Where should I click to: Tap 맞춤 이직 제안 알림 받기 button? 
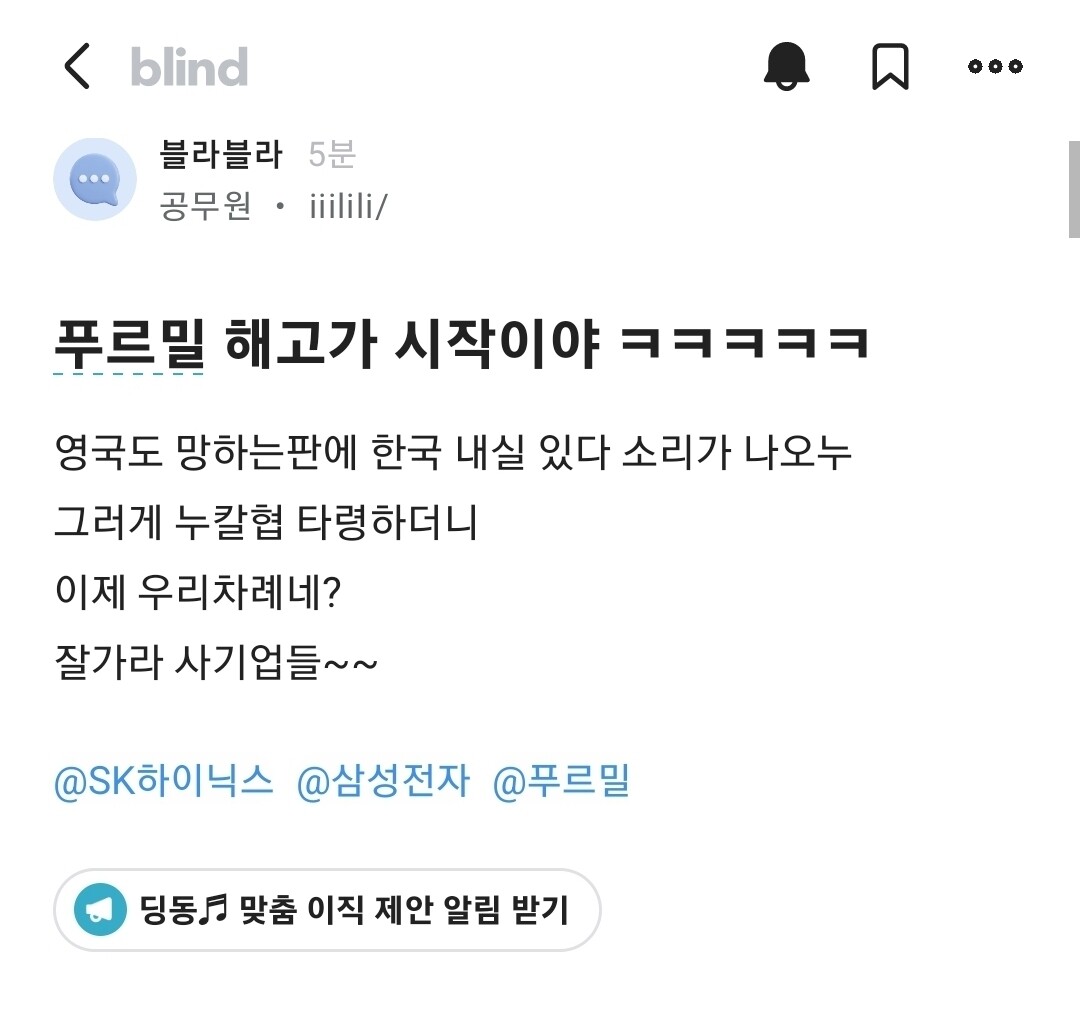[x=327, y=910]
